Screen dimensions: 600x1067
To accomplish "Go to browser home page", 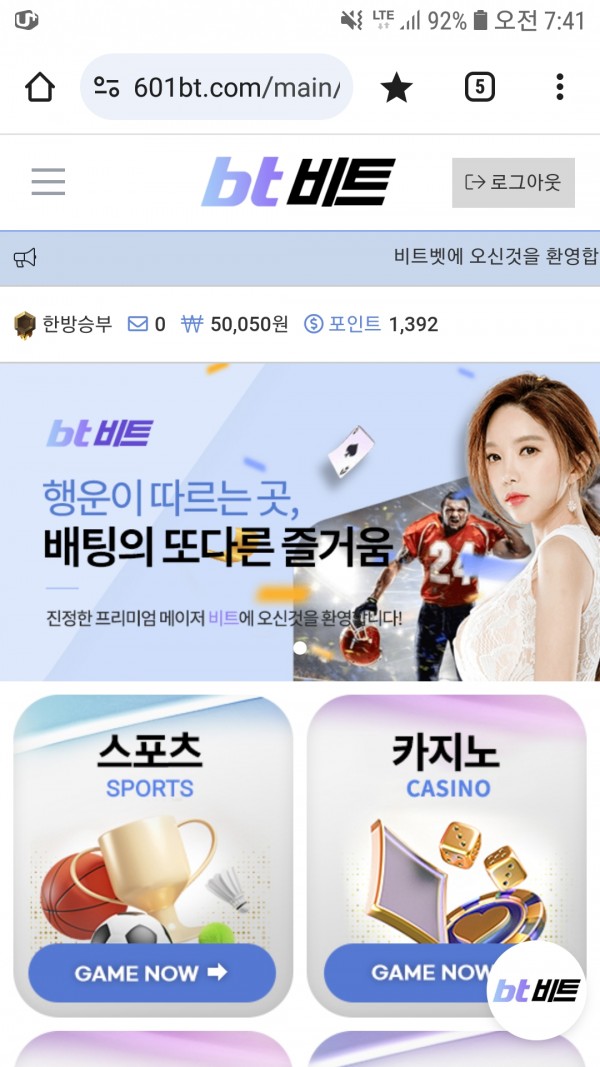I will tap(40, 87).
